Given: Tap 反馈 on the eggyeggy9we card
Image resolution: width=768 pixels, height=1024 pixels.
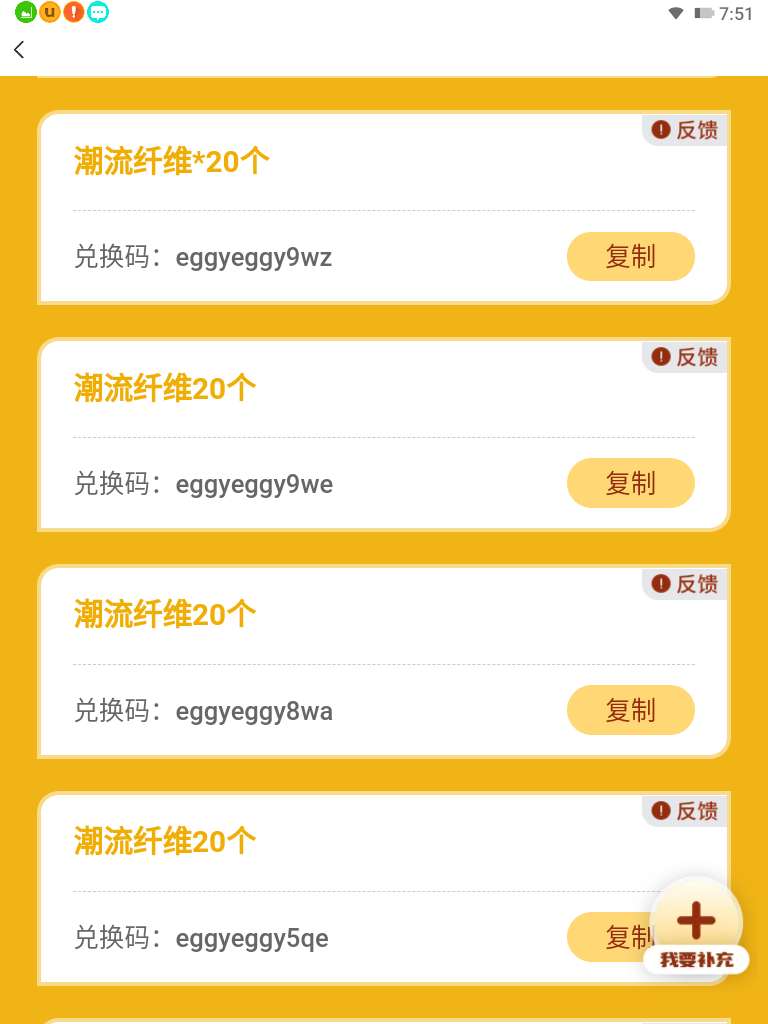Looking at the screenshot, I should [x=684, y=357].
